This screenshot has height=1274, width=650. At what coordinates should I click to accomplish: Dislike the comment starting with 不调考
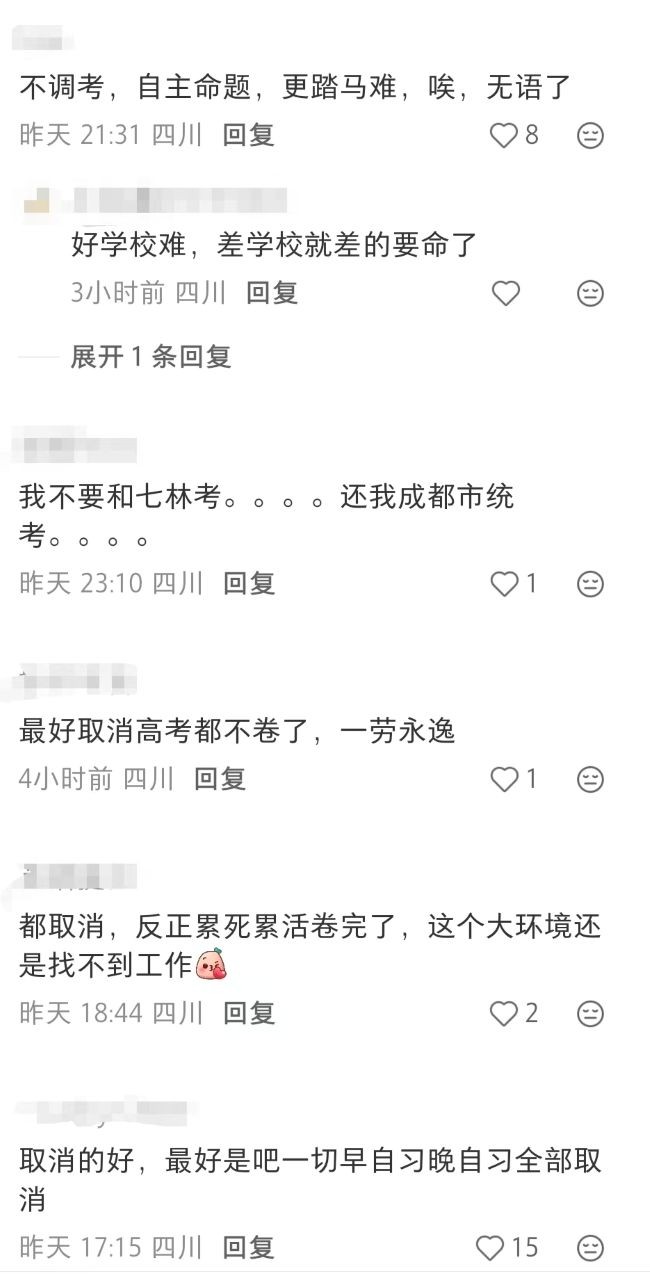tap(591, 135)
